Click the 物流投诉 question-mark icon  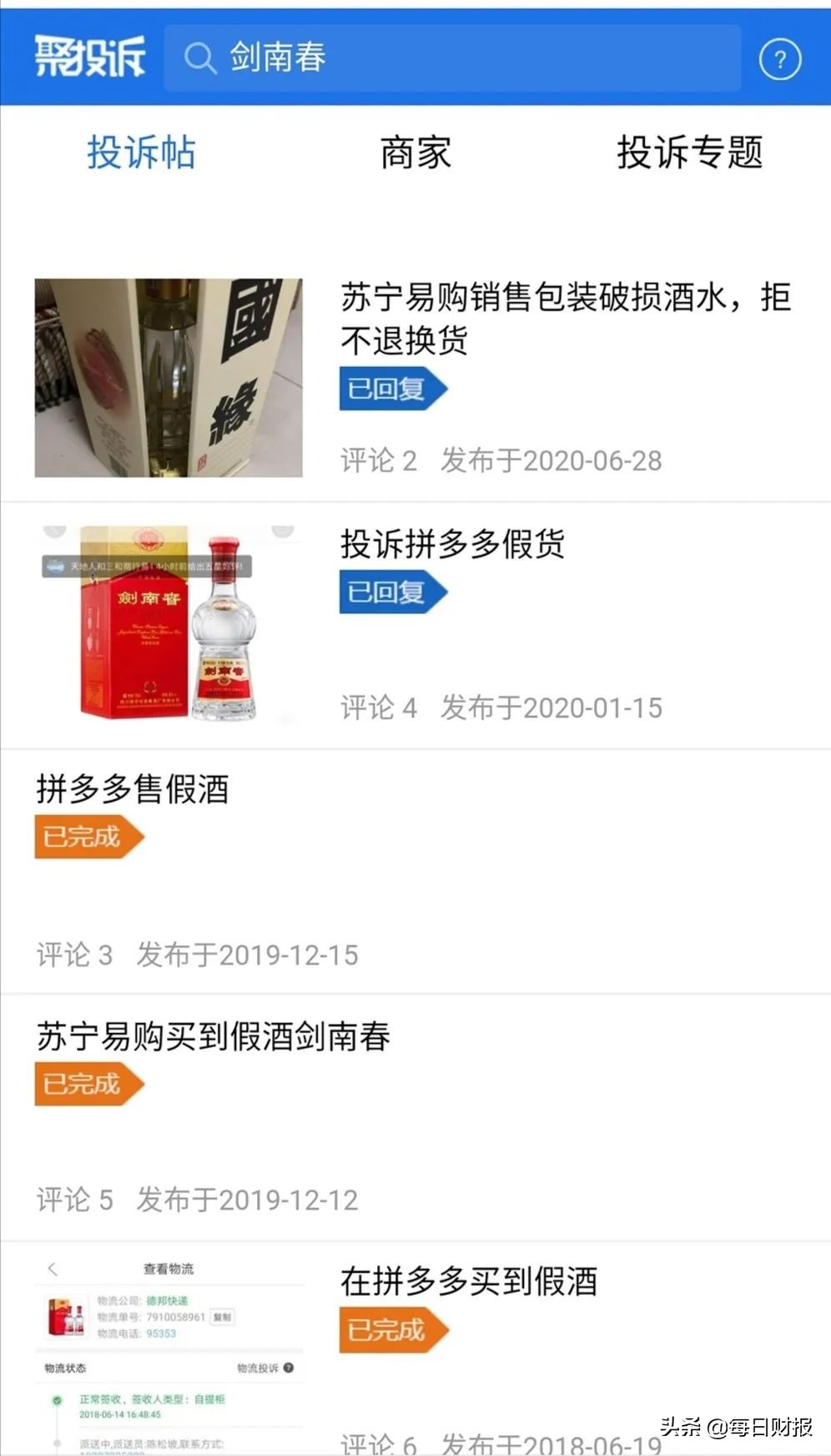[x=288, y=1367]
